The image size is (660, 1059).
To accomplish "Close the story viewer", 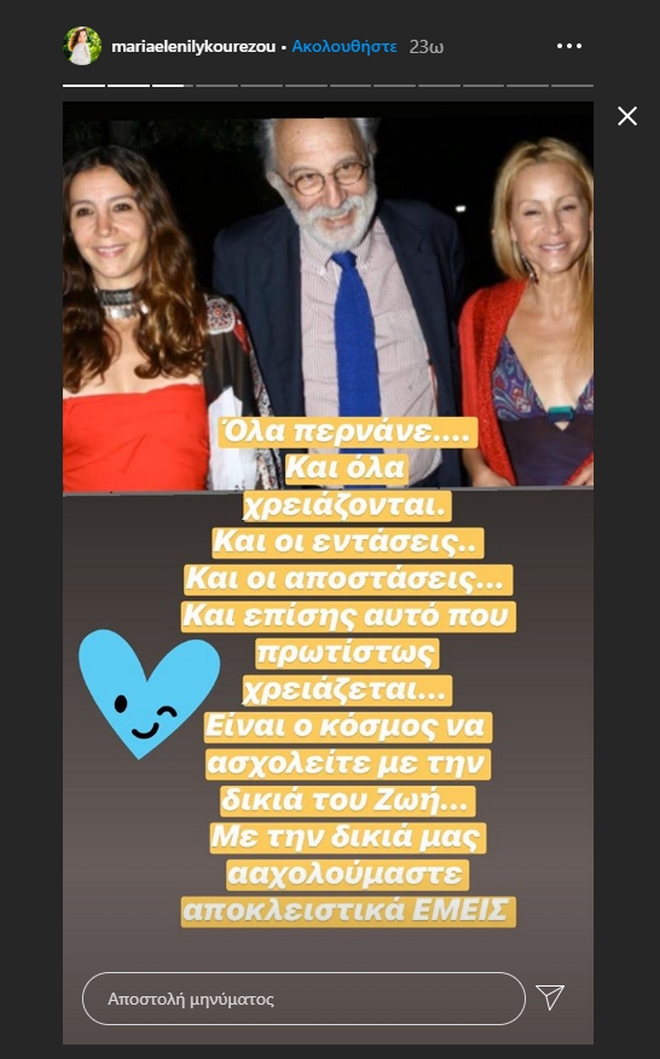I will (x=627, y=117).
